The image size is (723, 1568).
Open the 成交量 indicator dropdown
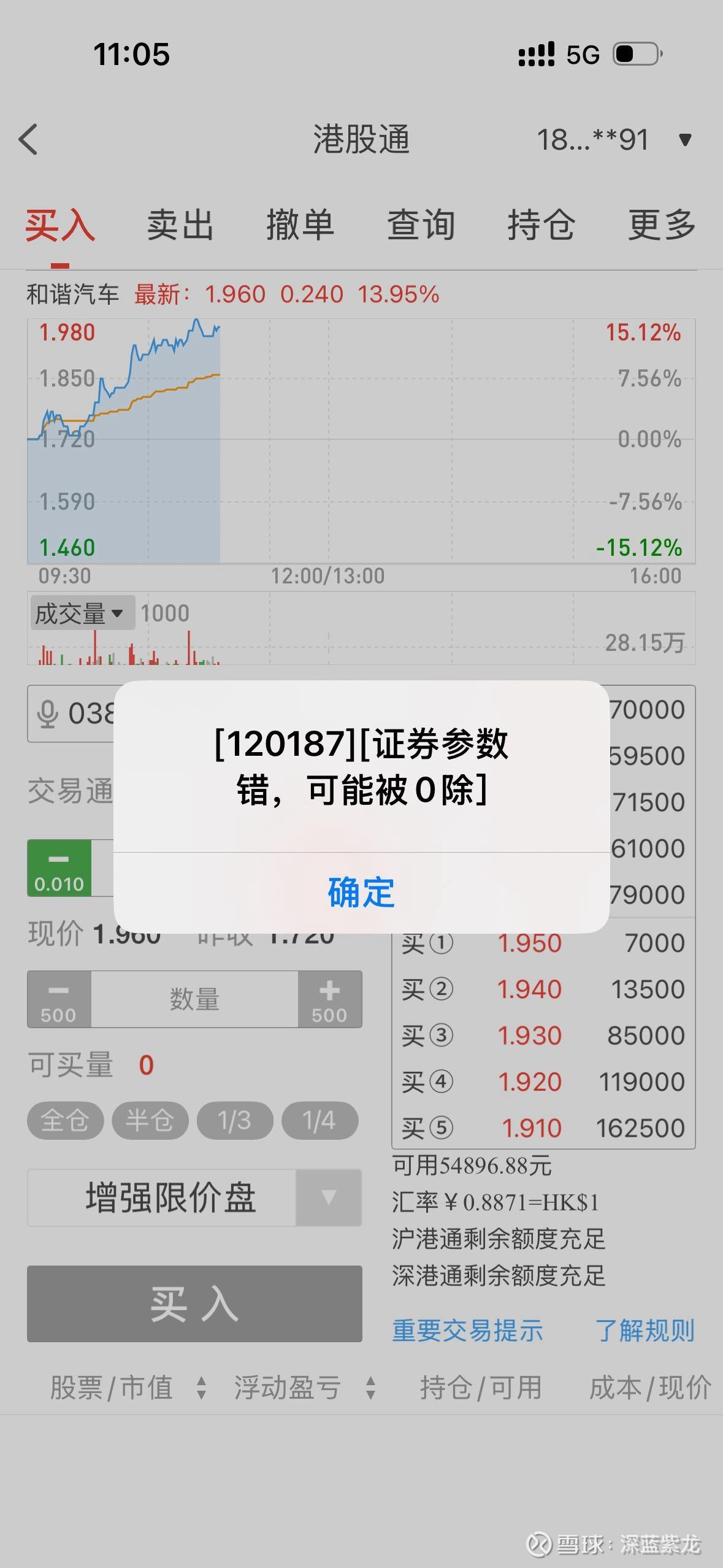point(82,613)
